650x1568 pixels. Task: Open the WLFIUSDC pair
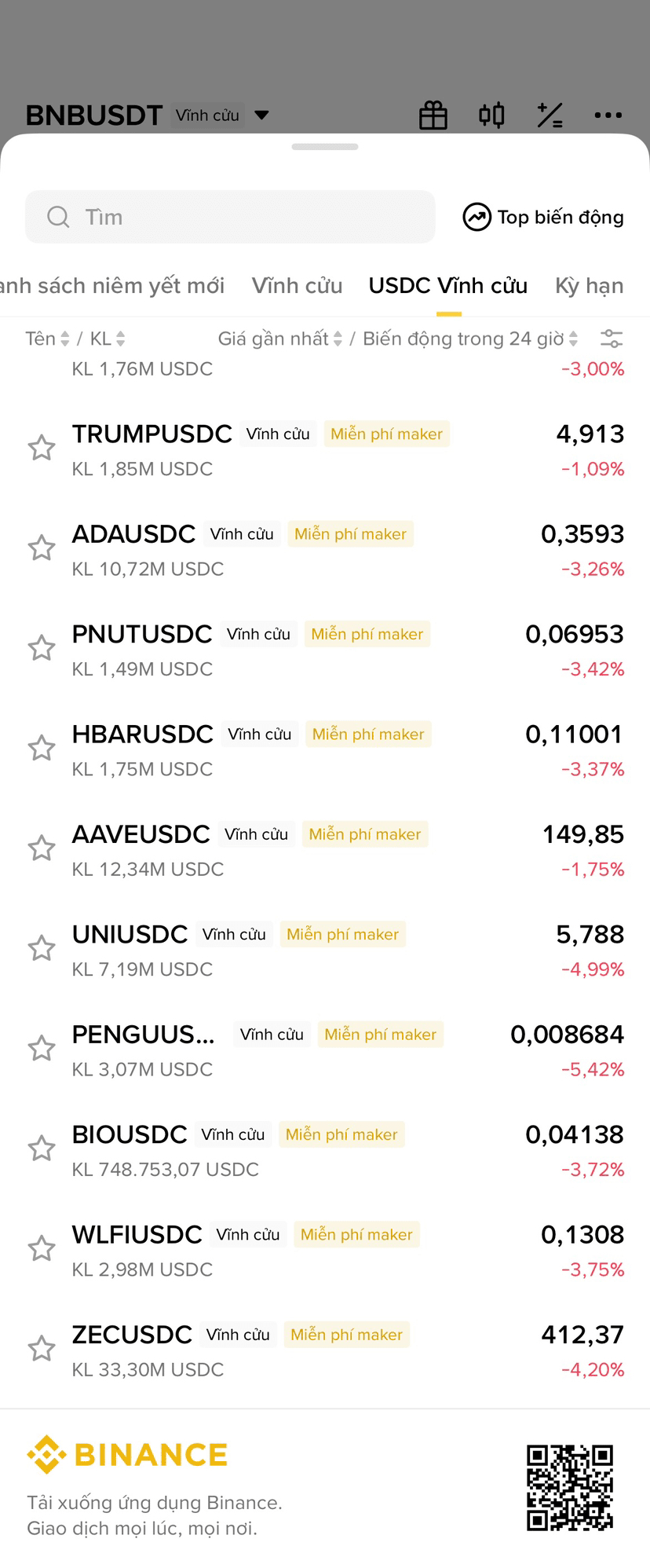137,1235
